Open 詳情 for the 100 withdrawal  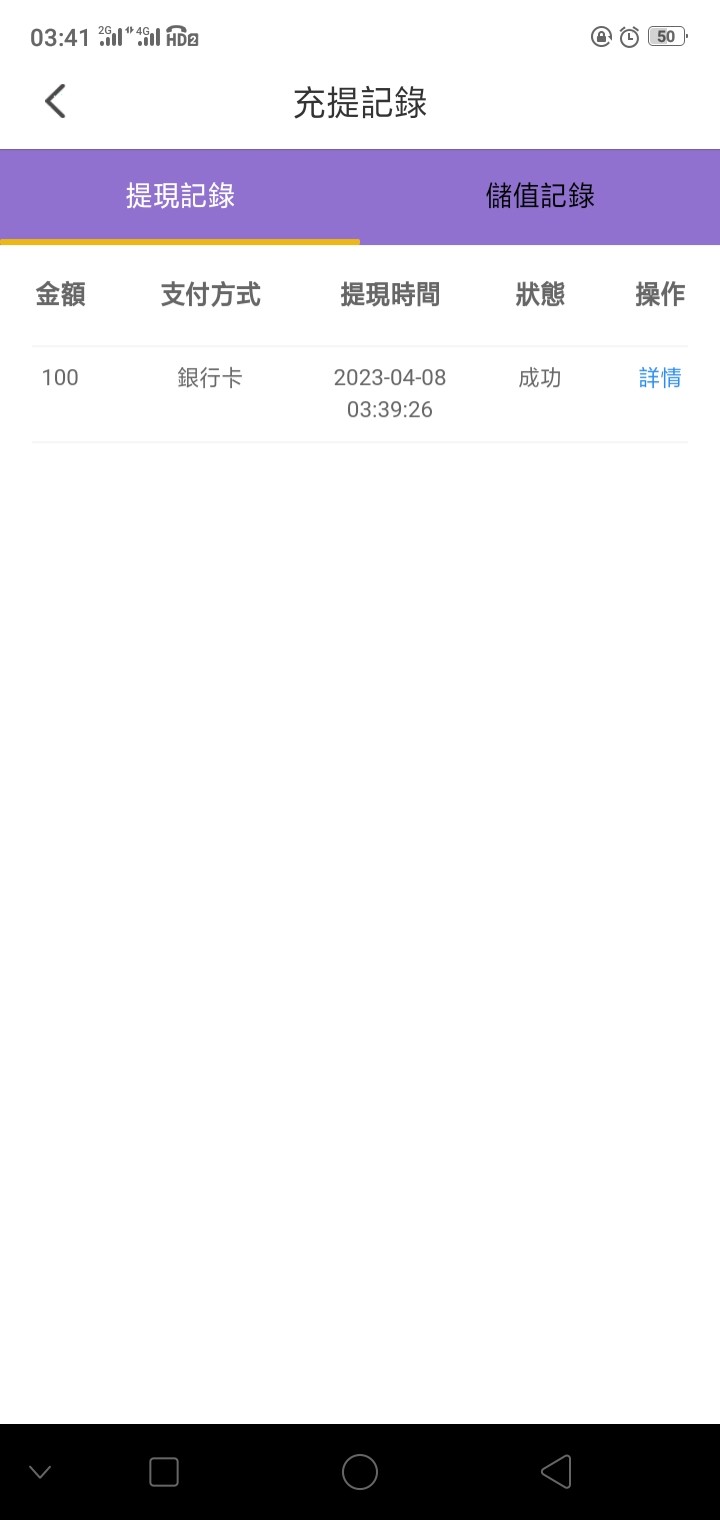point(660,378)
